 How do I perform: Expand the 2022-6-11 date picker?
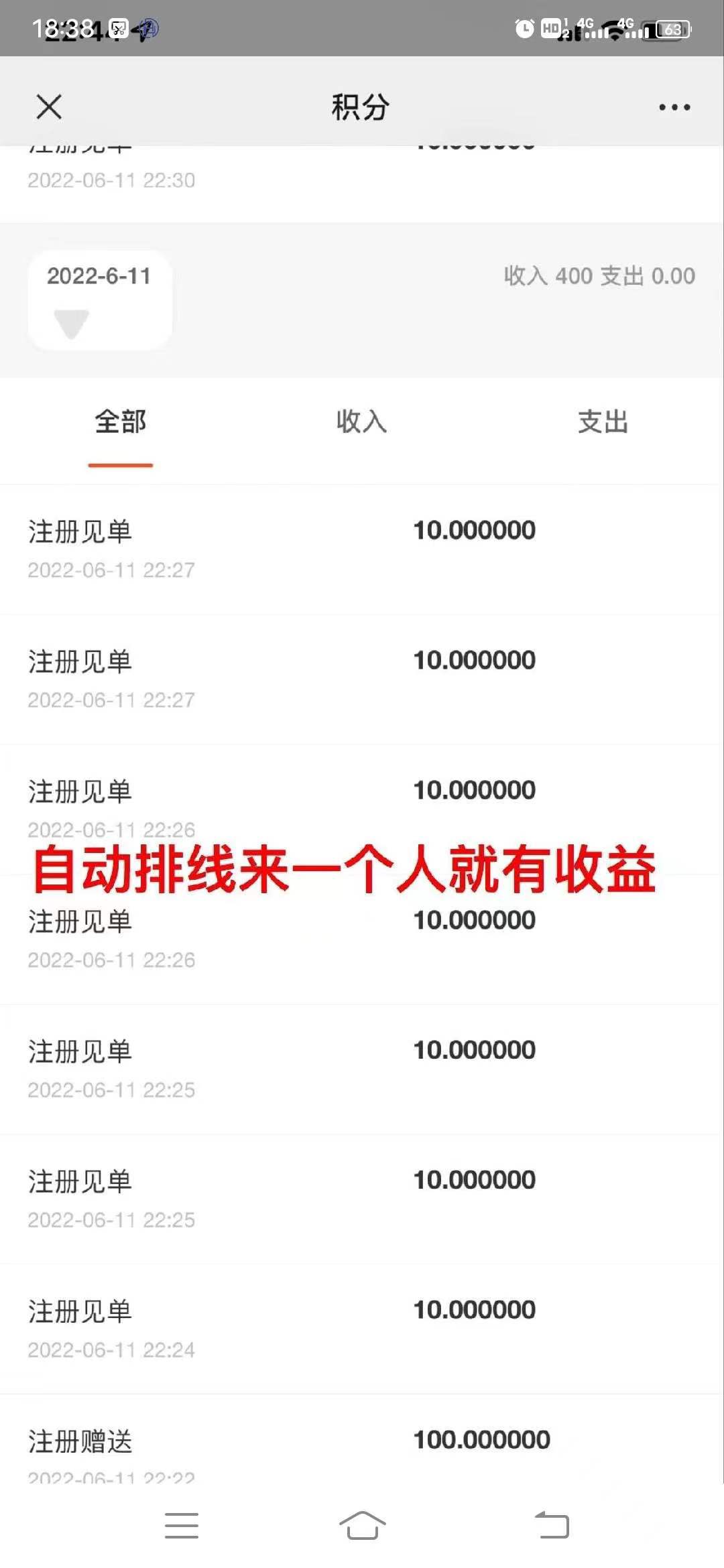point(99,299)
